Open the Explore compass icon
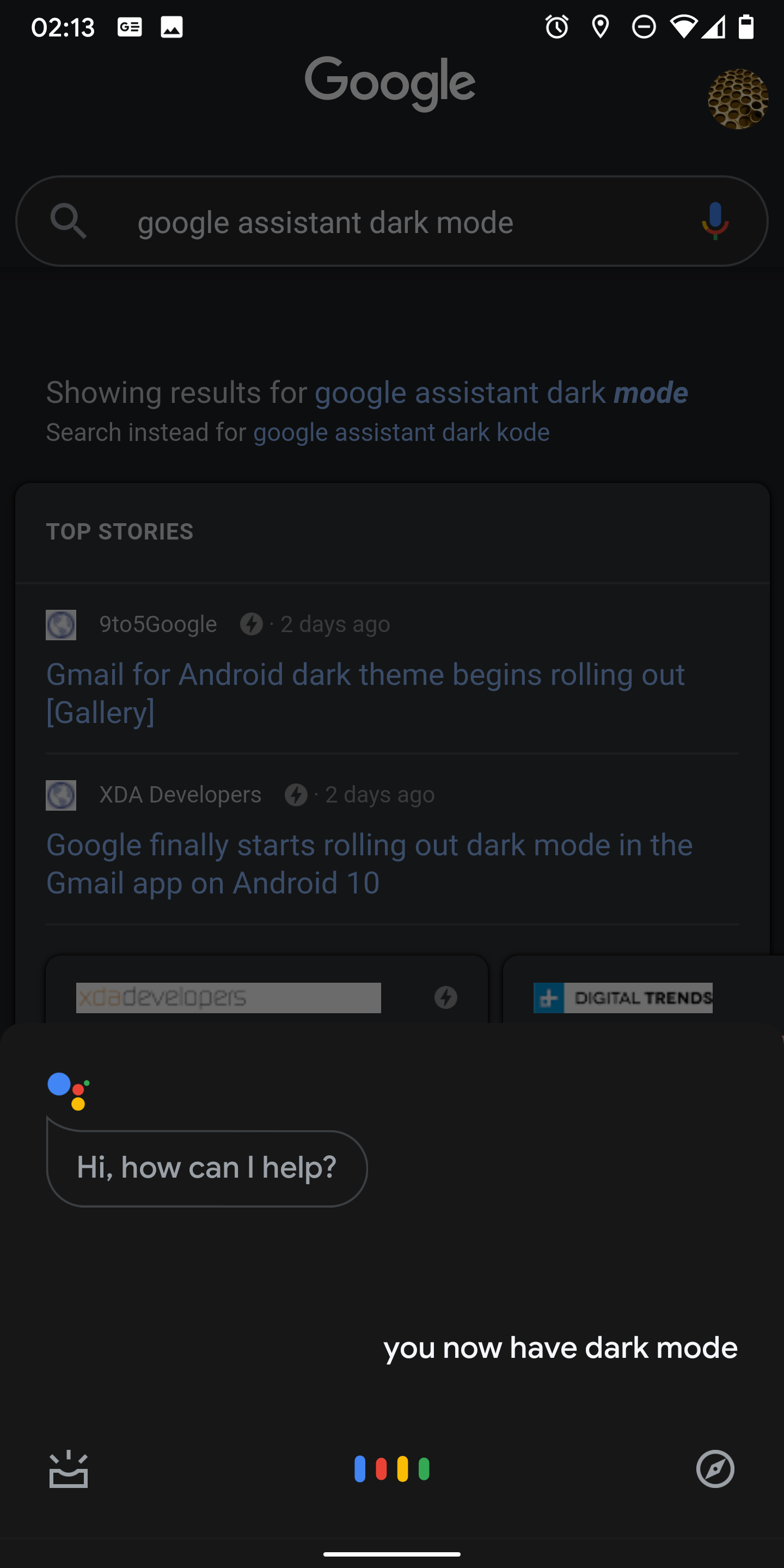Screen dimensions: 784x1568 coord(715,1469)
